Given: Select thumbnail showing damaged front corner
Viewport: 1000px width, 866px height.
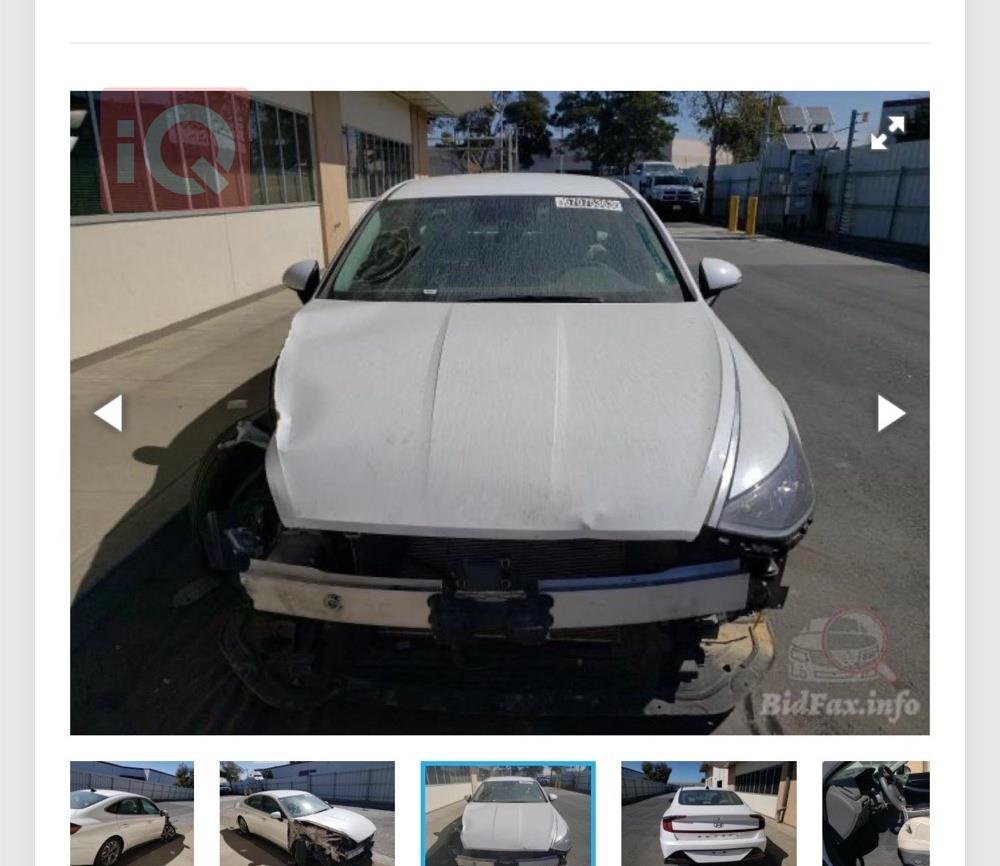Looking at the screenshot, I should (x=307, y=813).
